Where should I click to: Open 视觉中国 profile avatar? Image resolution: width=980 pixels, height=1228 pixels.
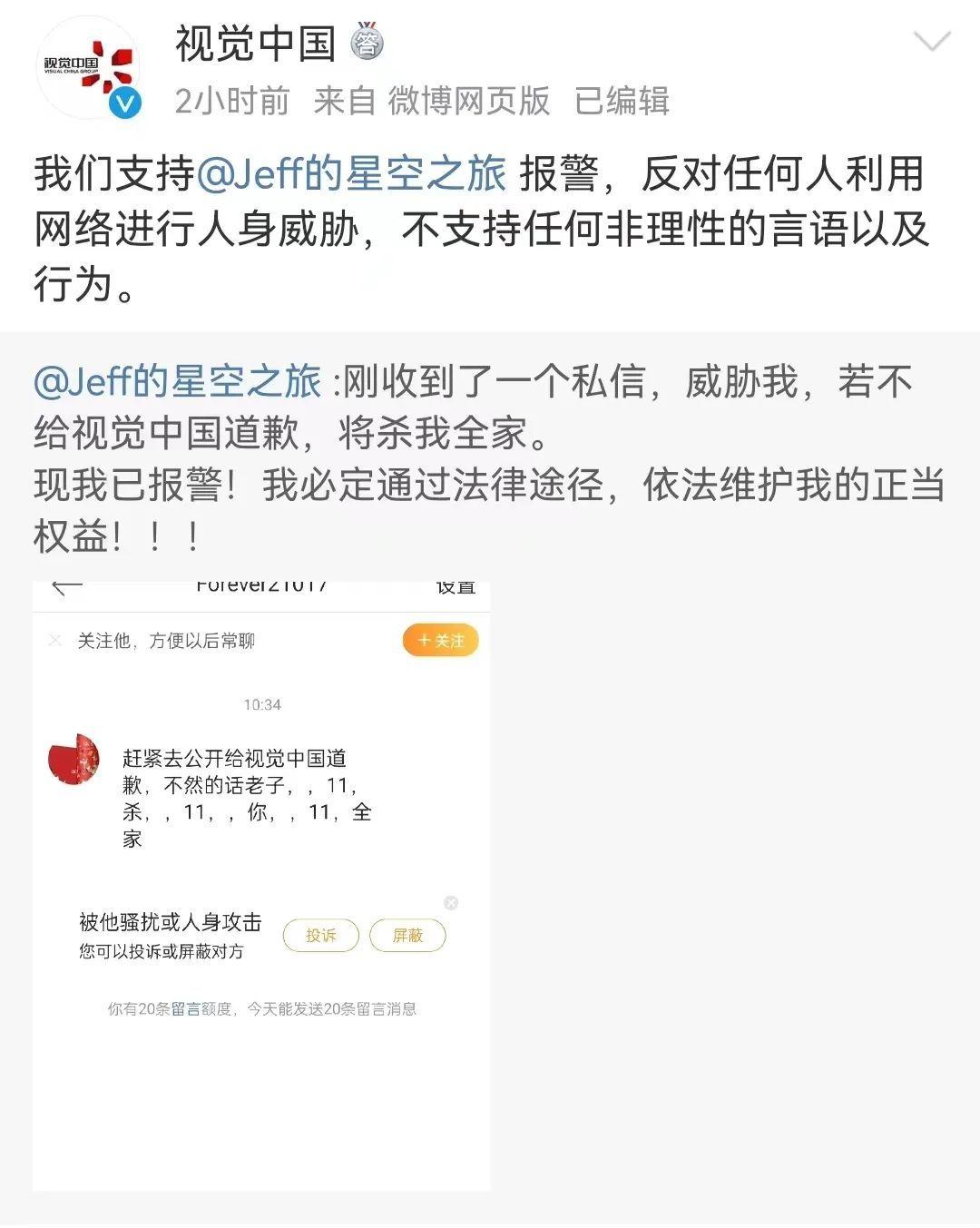tap(89, 68)
